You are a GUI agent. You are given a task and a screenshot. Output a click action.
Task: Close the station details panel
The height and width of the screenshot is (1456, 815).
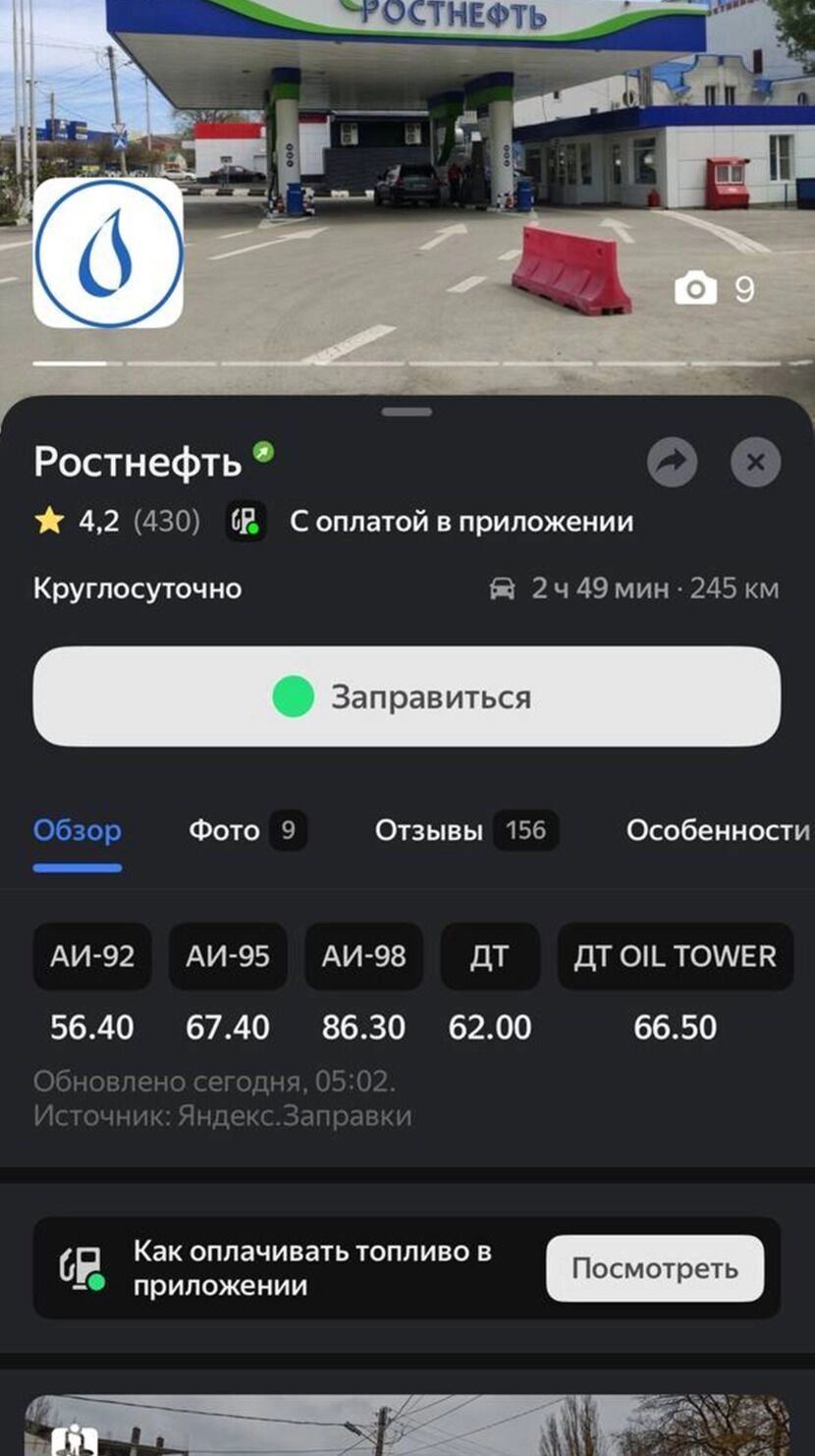(755, 463)
